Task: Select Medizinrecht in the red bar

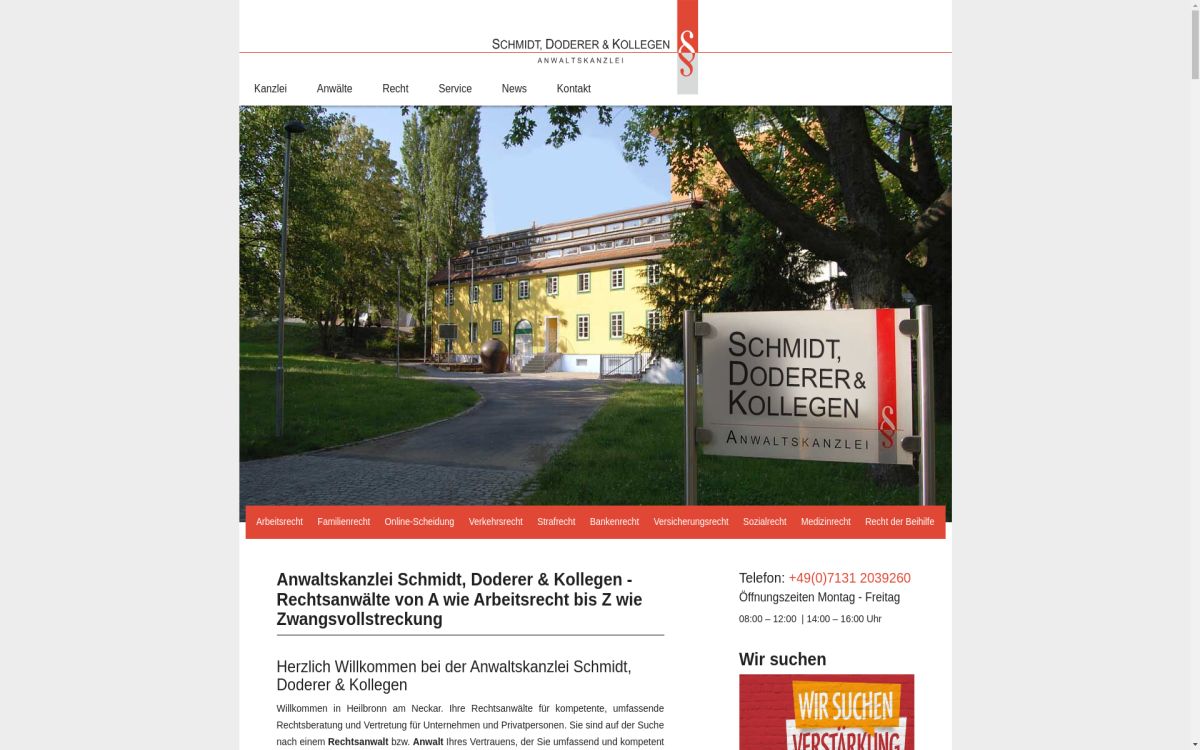Action: [x=825, y=522]
